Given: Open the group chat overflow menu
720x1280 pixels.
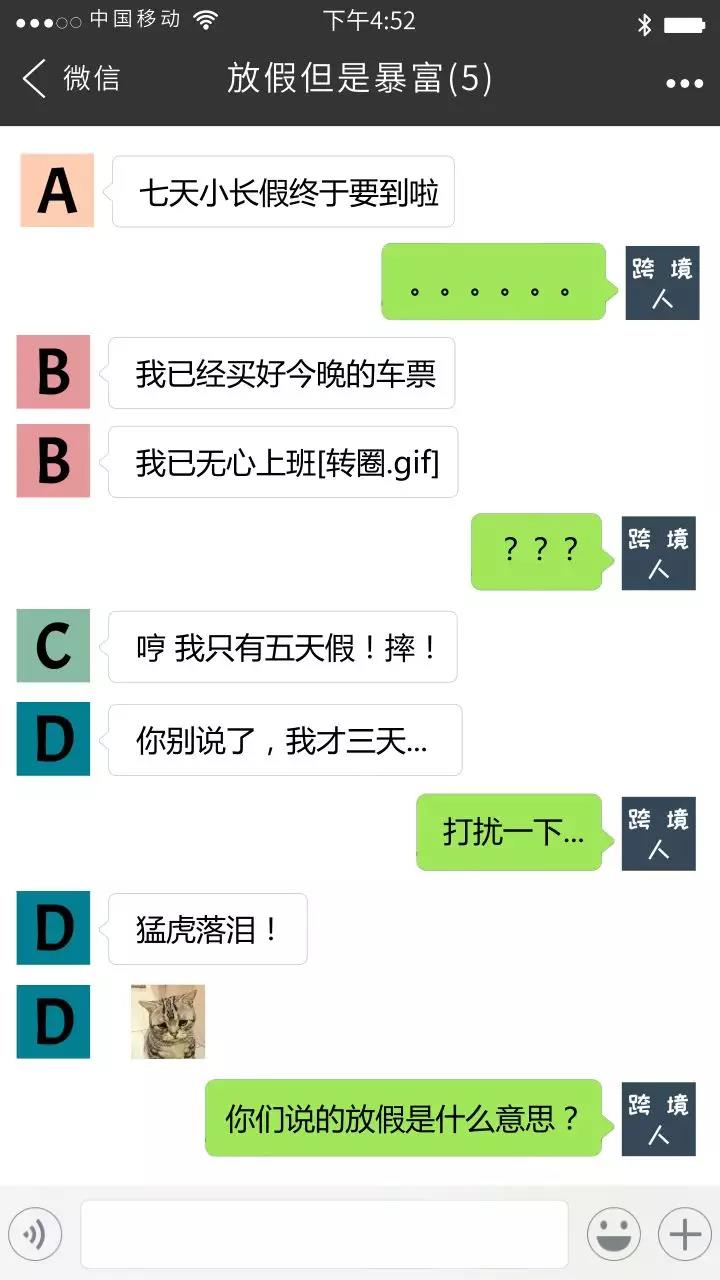Looking at the screenshot, I should tap(685, 83).
